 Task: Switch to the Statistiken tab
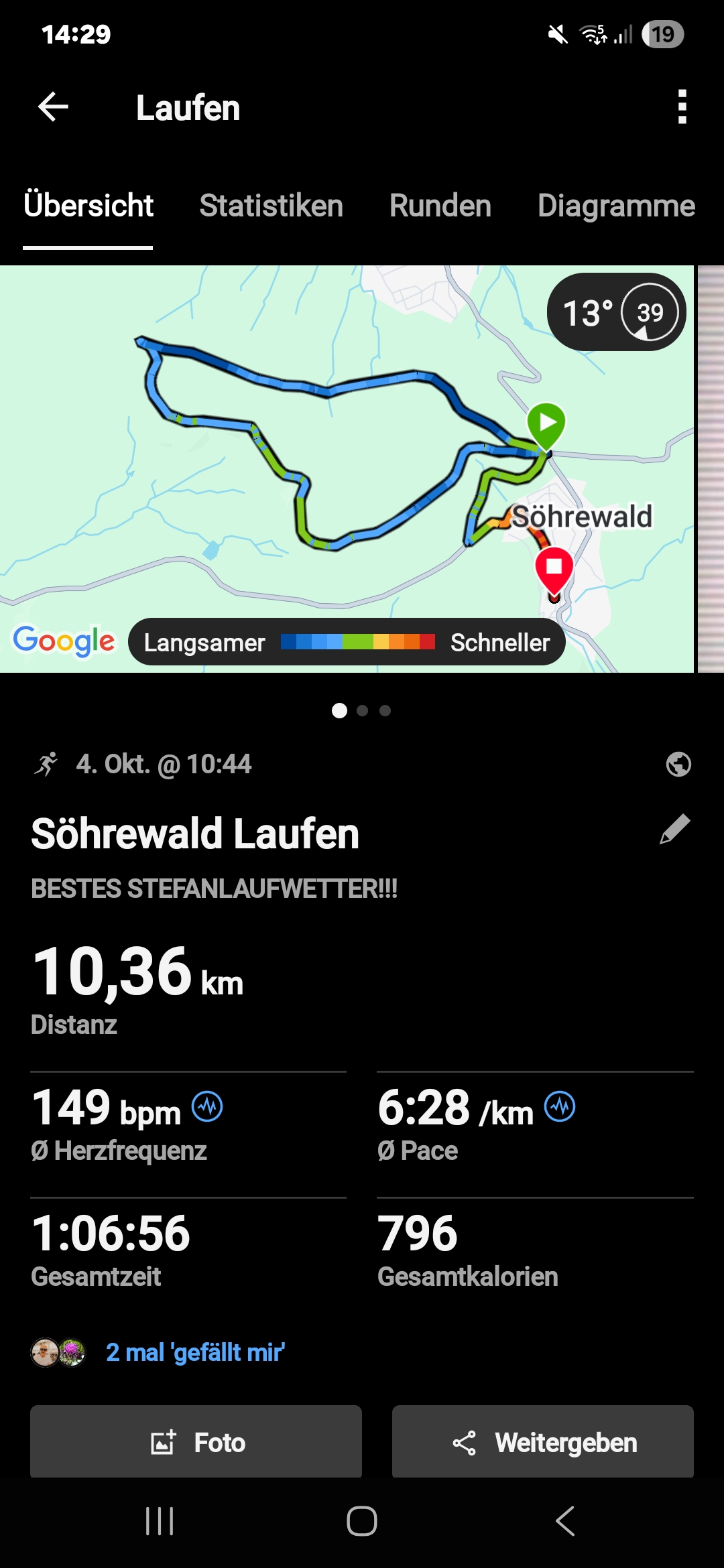pyautogui.click(x=271, y=206)
